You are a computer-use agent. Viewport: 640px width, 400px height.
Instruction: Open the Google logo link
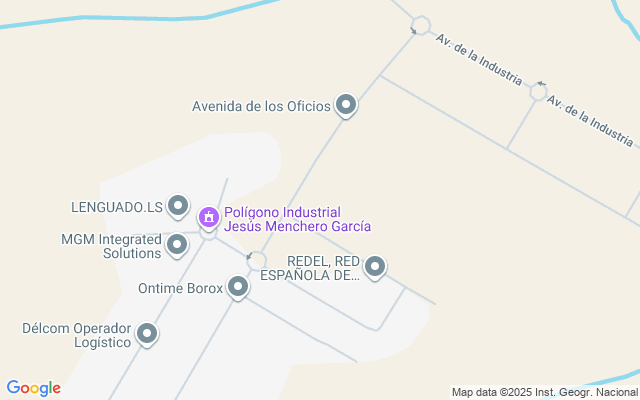pos(33,388)
